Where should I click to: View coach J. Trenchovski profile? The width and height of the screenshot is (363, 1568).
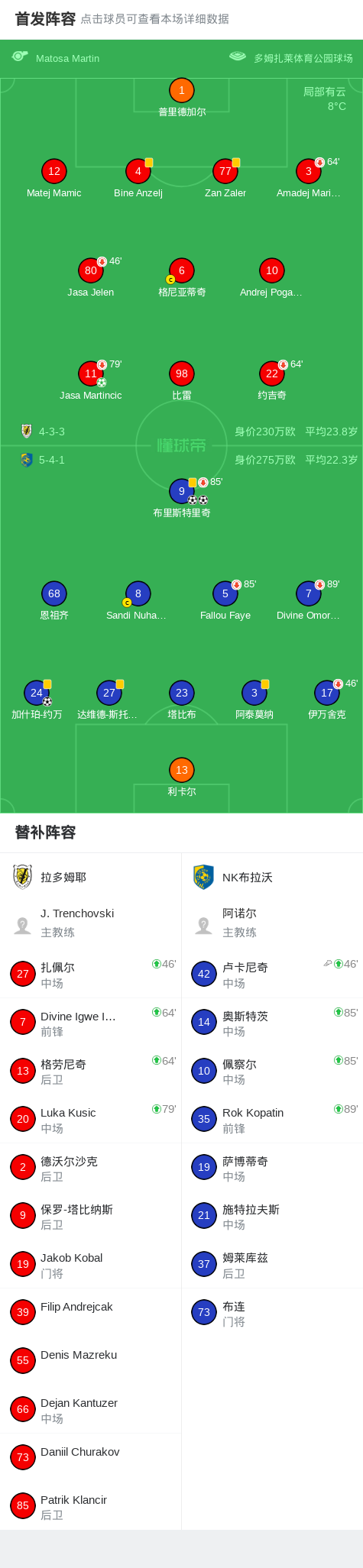[91, 923]
